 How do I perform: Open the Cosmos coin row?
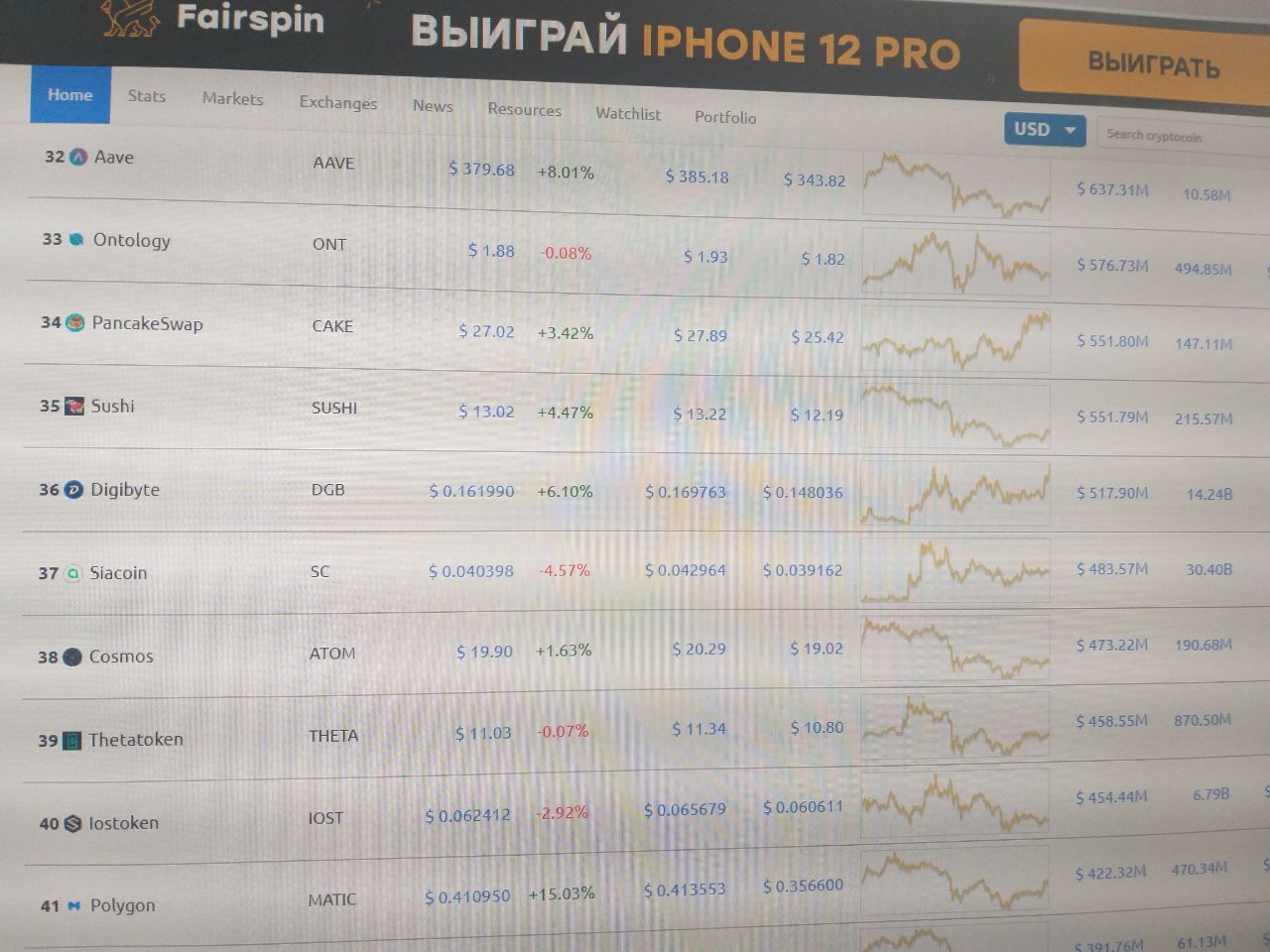[121, 656]
